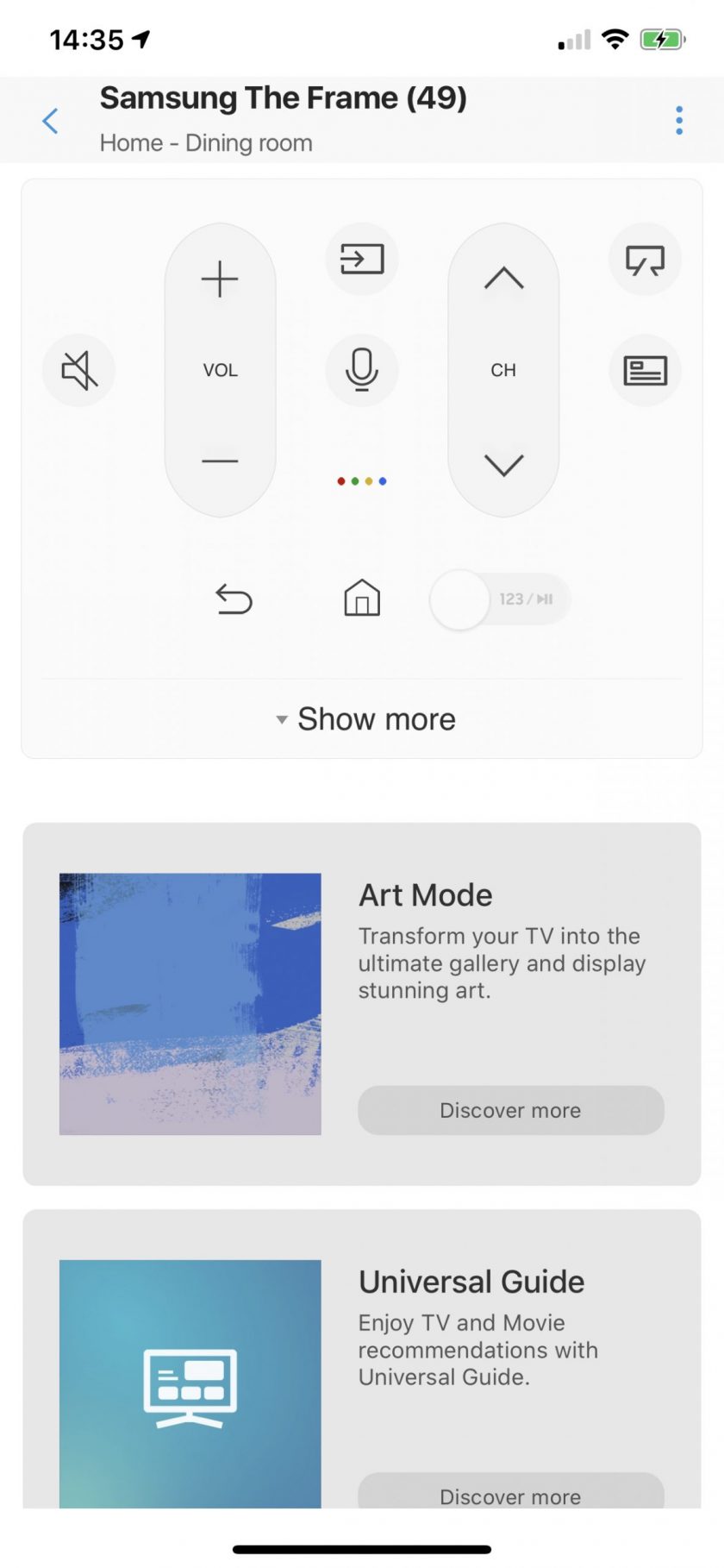Increase the volume with the plus button
The width and height of the screenshot is (724, 1568).
[220, 279]
